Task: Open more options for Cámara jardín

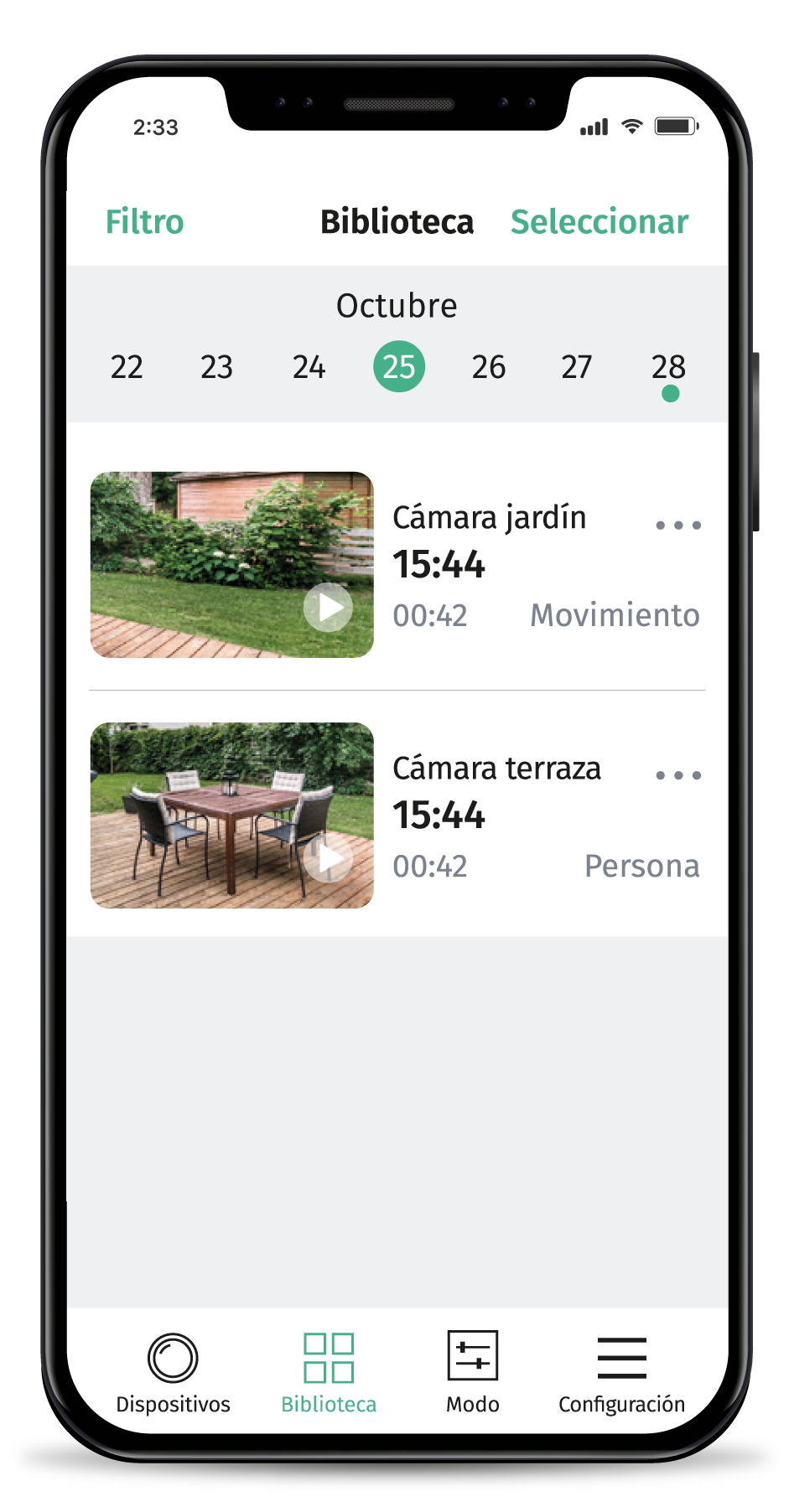Action: [x=678, y=526]
